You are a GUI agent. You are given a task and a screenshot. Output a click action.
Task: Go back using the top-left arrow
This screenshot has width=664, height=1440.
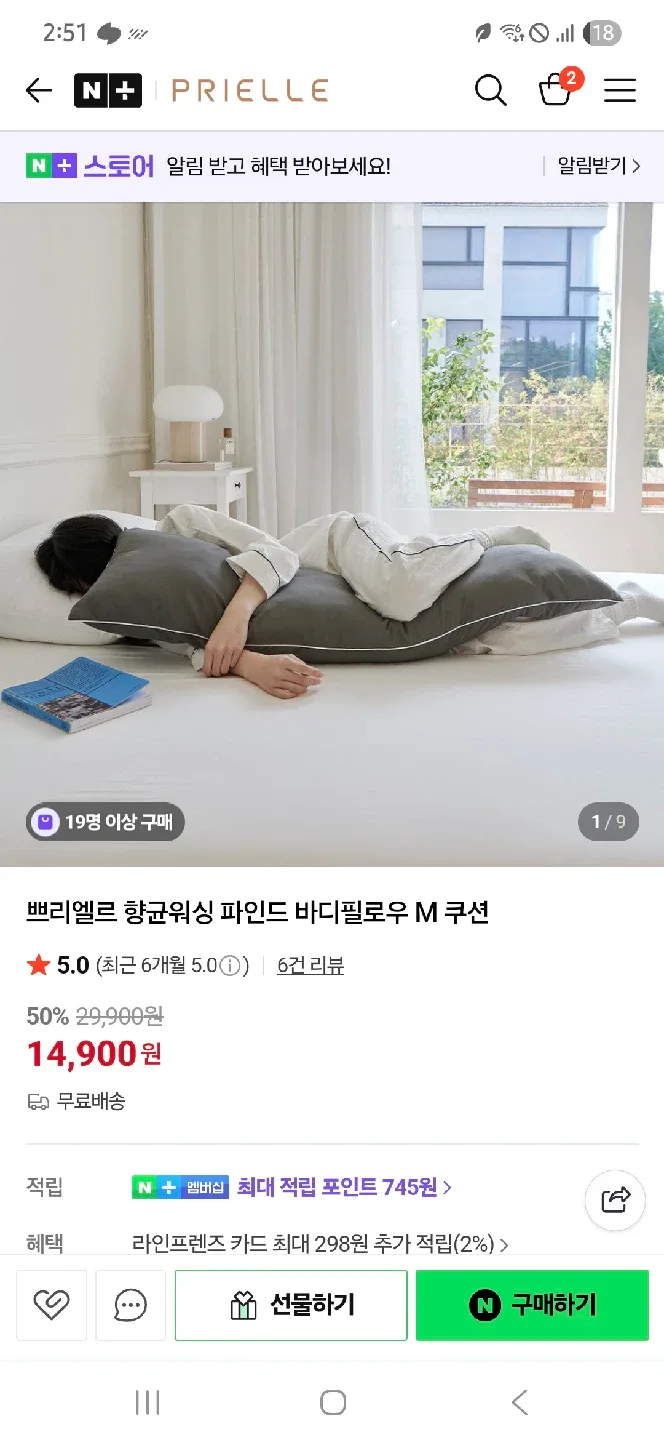(x=38, y=91)
